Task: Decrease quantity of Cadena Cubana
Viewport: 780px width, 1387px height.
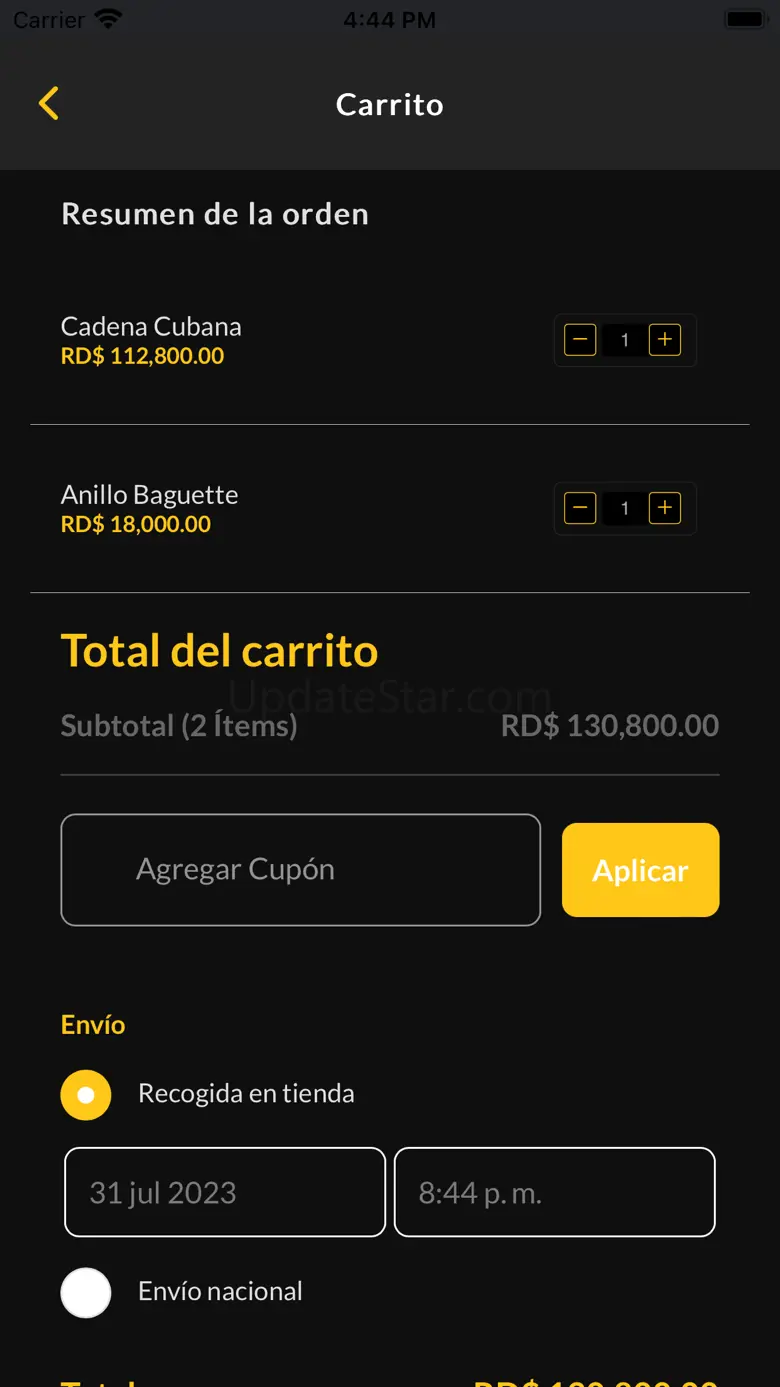Action: pyautogui.click(x=580, y=340)
